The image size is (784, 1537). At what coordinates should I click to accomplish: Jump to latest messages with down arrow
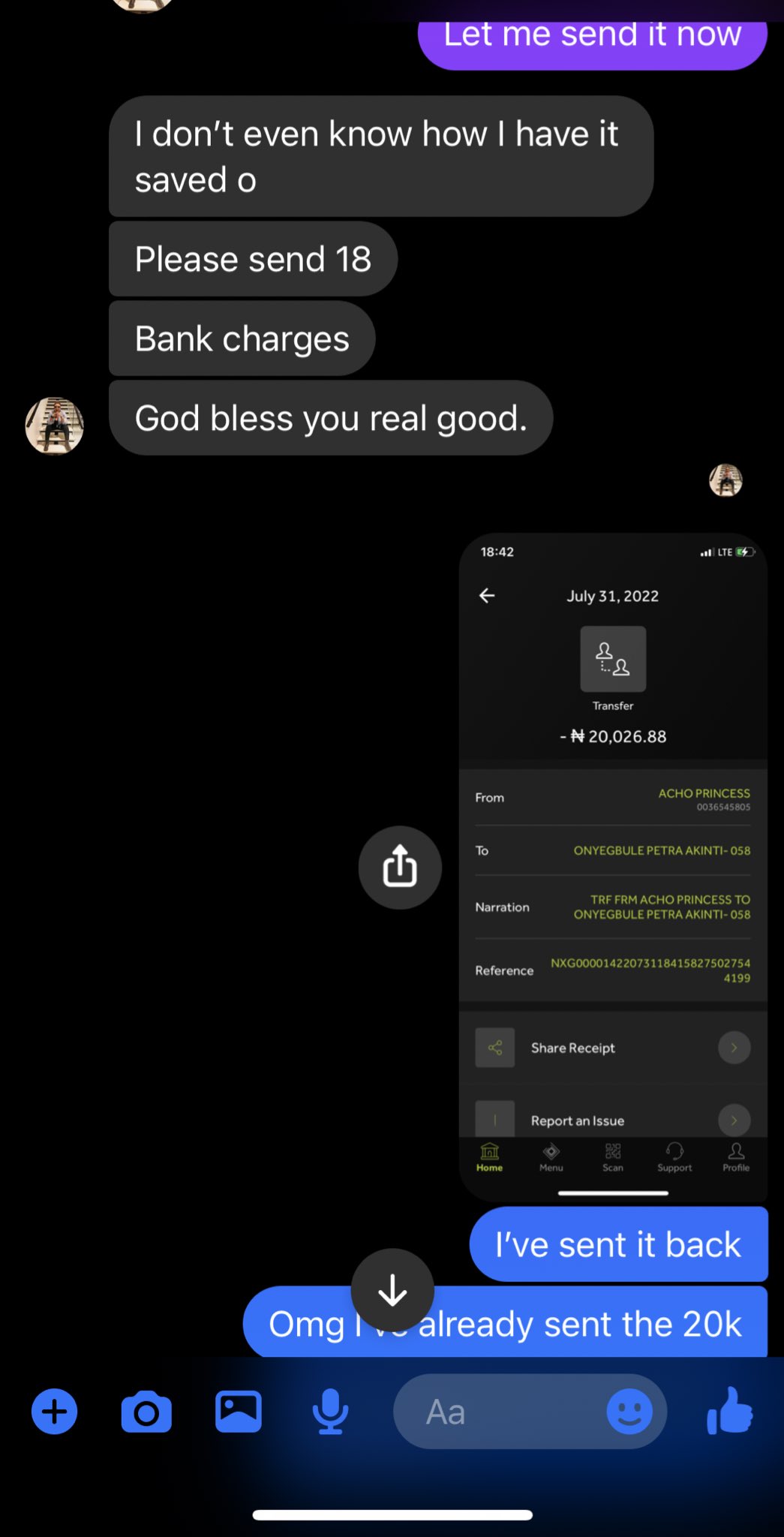tap(392, 1290)
